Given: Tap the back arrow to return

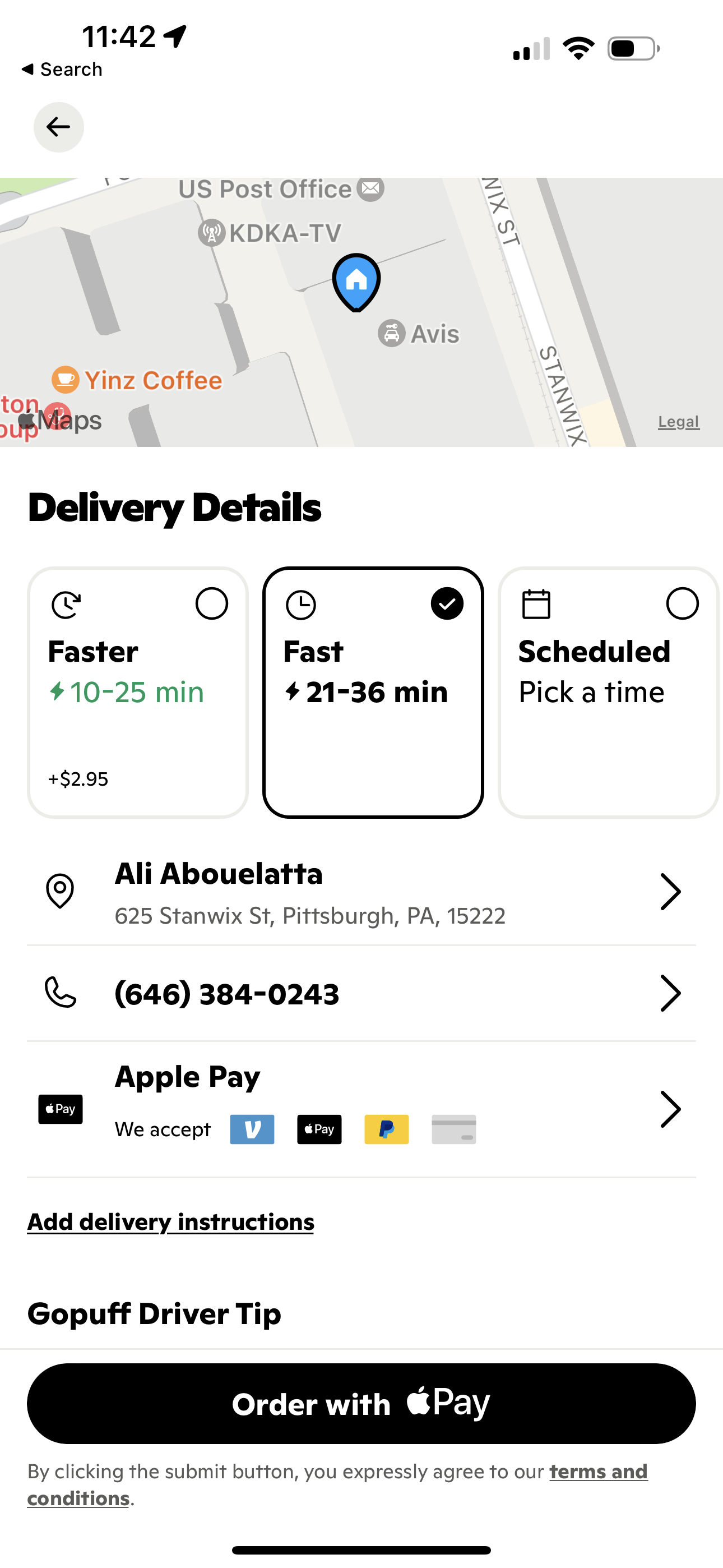Looking at the screenshot, I should [x=58, y=127].
